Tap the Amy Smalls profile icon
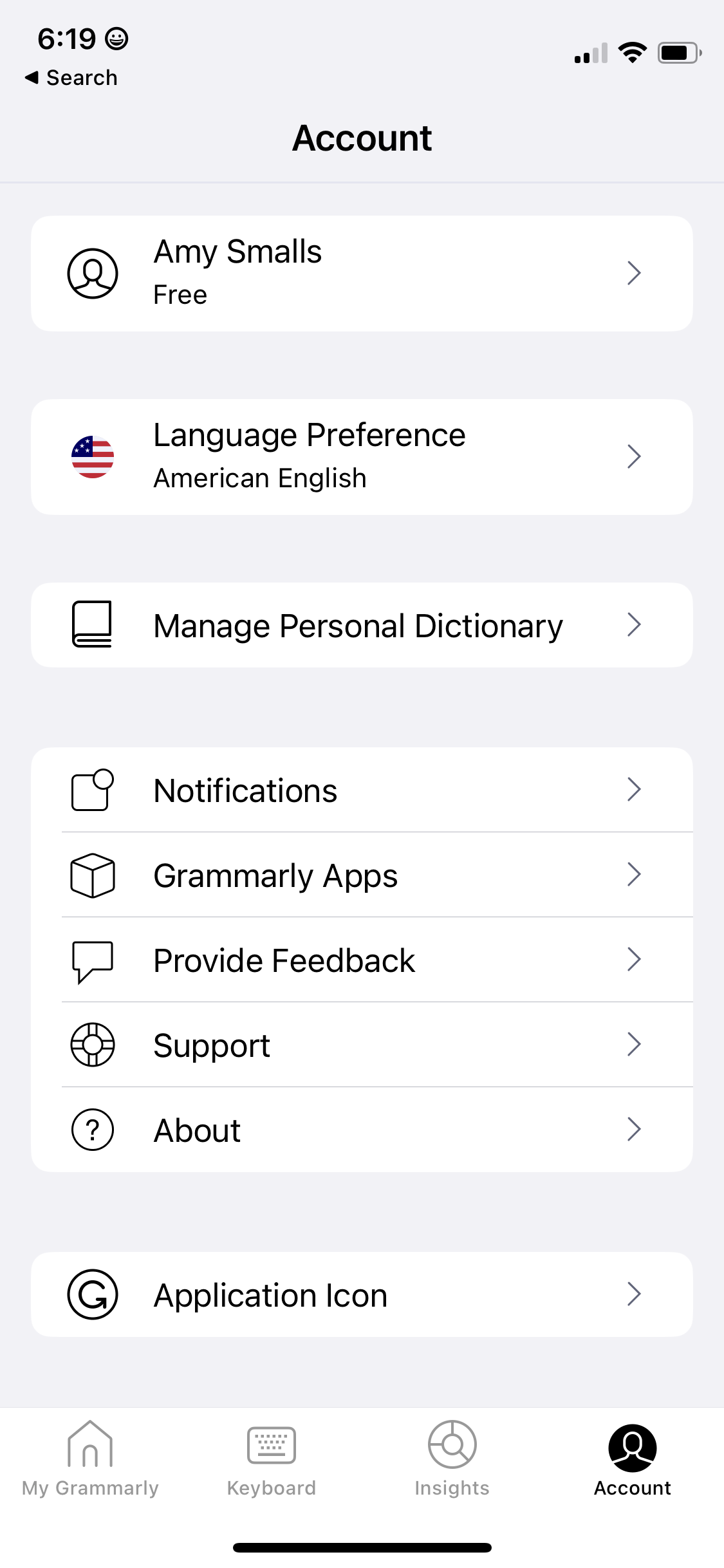 click(x=92, y=272)
